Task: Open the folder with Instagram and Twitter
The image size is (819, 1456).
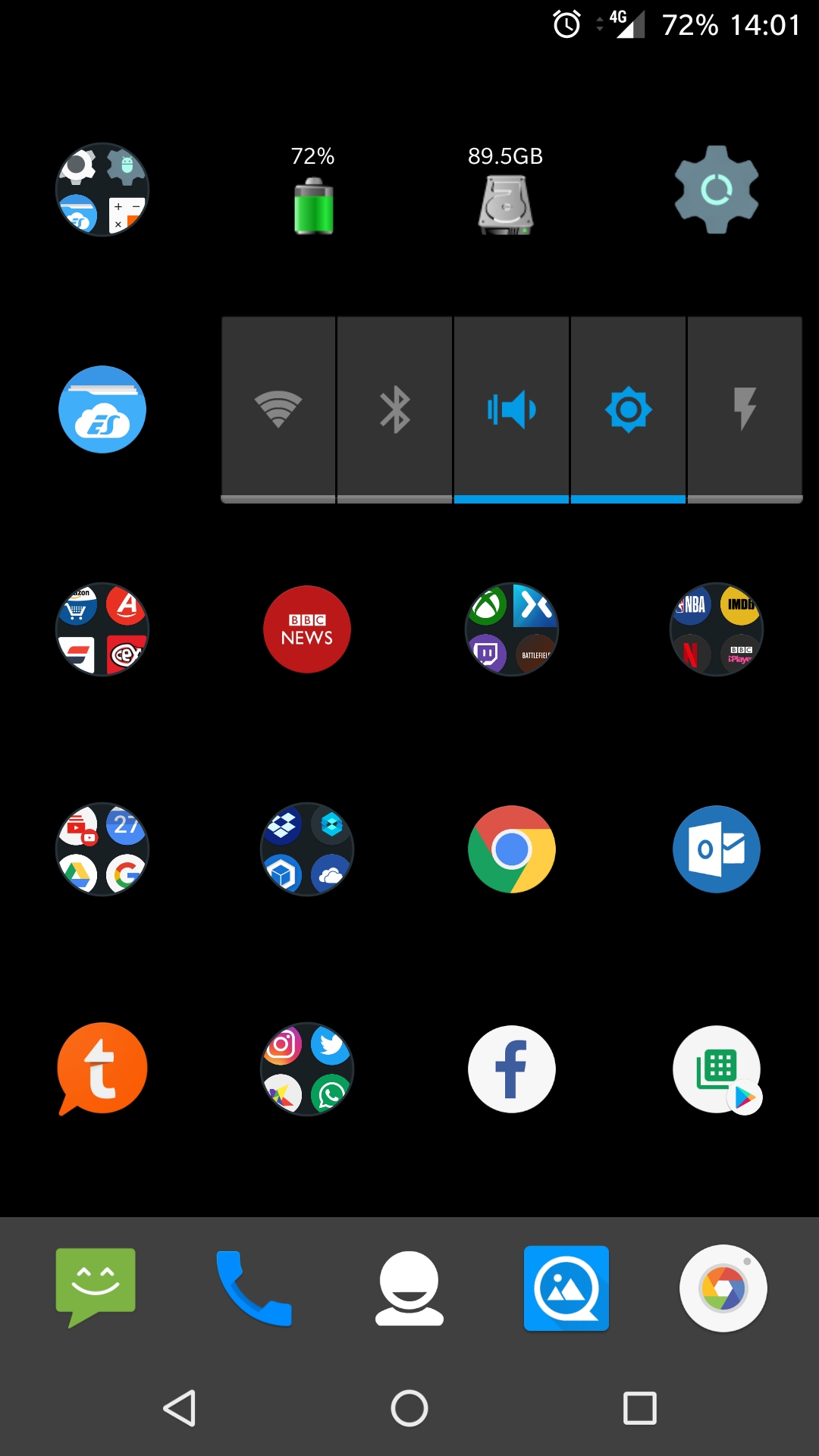Action: click(307, 1069)
